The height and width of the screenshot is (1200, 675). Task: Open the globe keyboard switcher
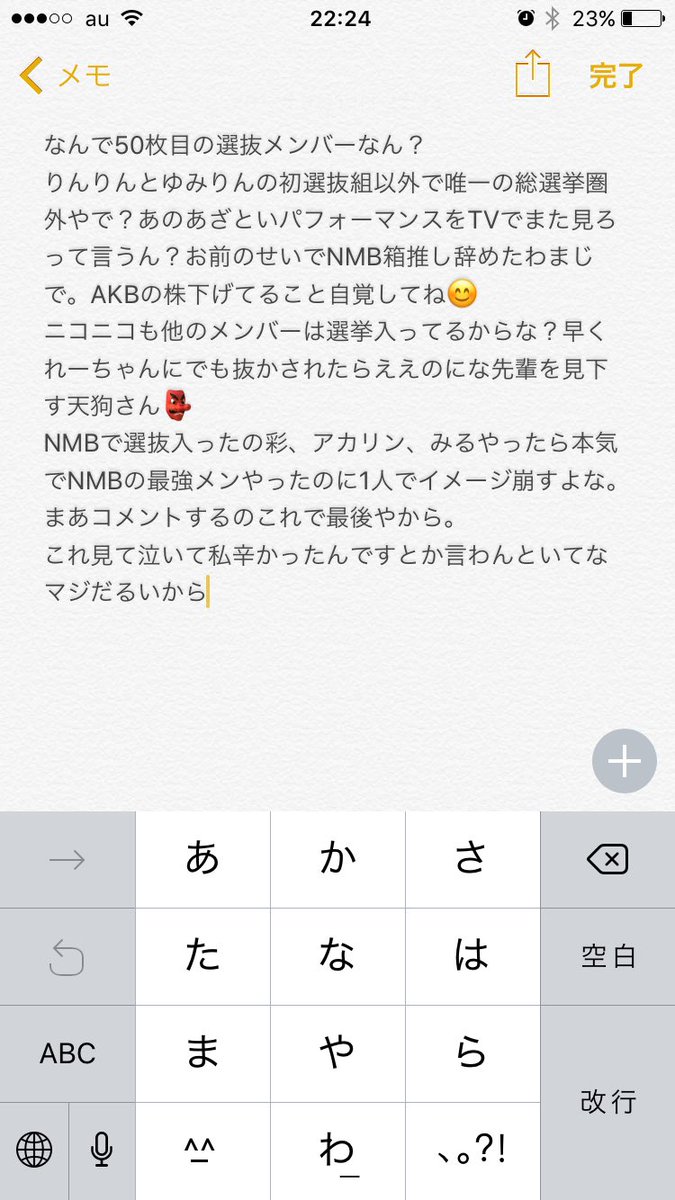click(x=33, y=1151)
